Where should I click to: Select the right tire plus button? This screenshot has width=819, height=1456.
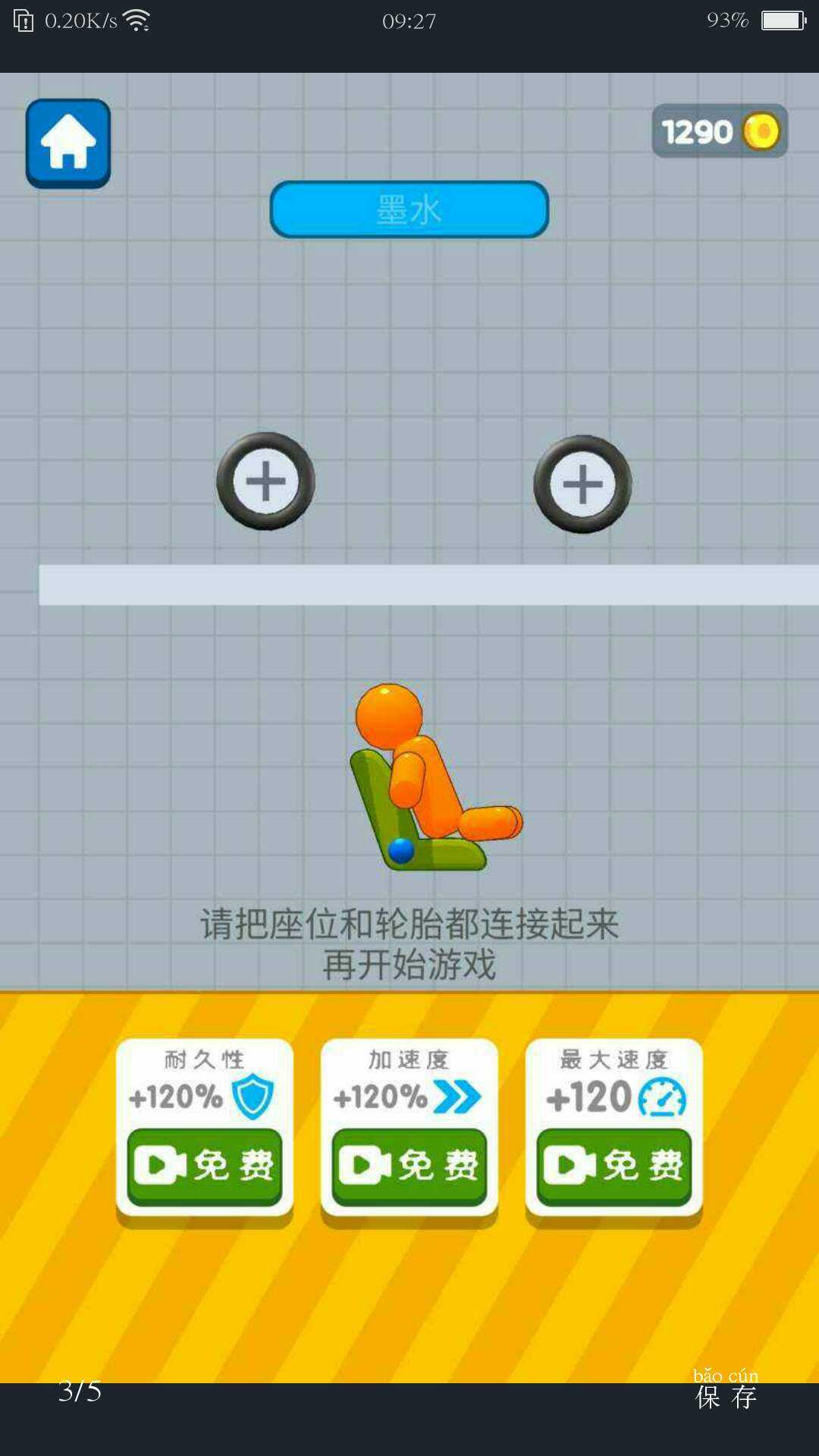click(582, 484)
